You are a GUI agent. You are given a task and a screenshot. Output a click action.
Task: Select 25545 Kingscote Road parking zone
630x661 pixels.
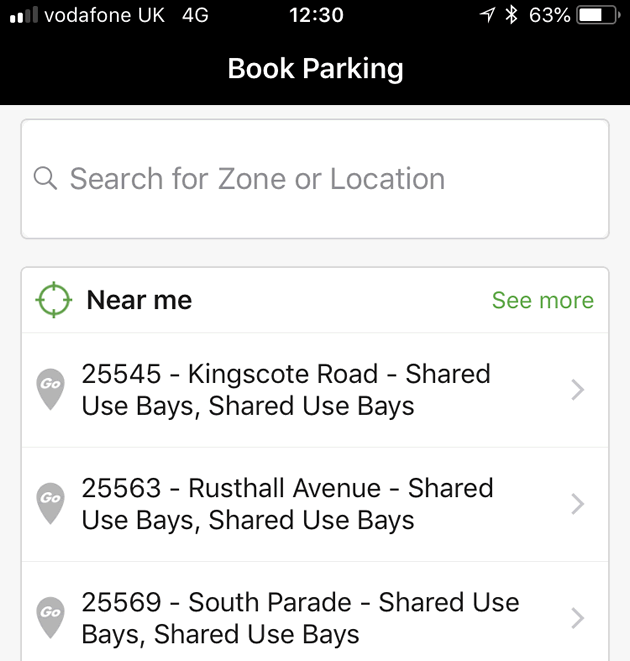point(314,390)
